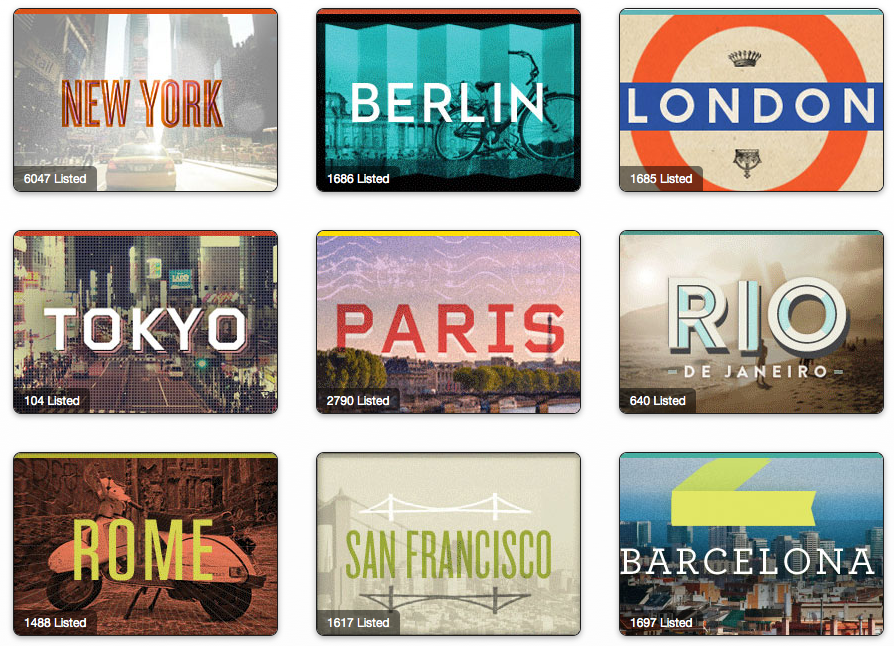Select the Berlin listings card
Viewport: 894px width, 646px height.
point(448,100)
